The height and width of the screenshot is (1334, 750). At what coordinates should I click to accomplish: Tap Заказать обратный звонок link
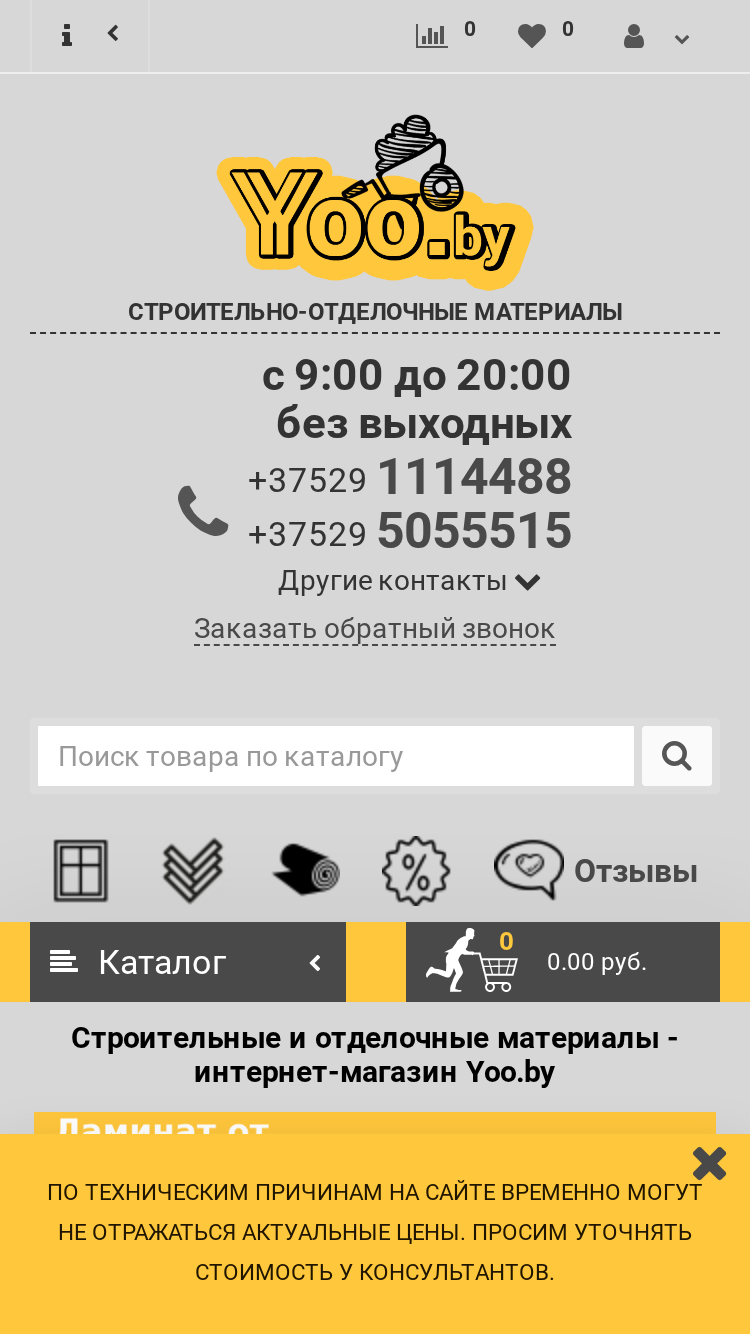click(374, 629)
